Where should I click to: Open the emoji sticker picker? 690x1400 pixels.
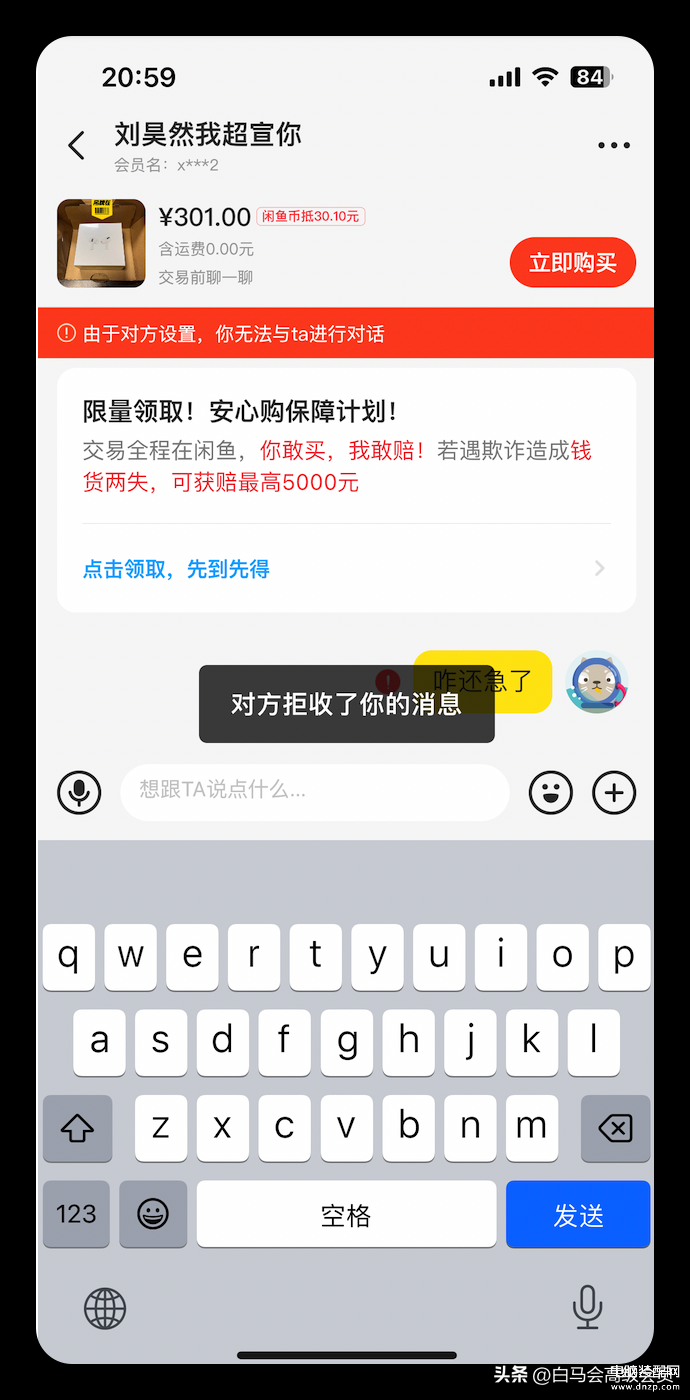pos(551,793)
